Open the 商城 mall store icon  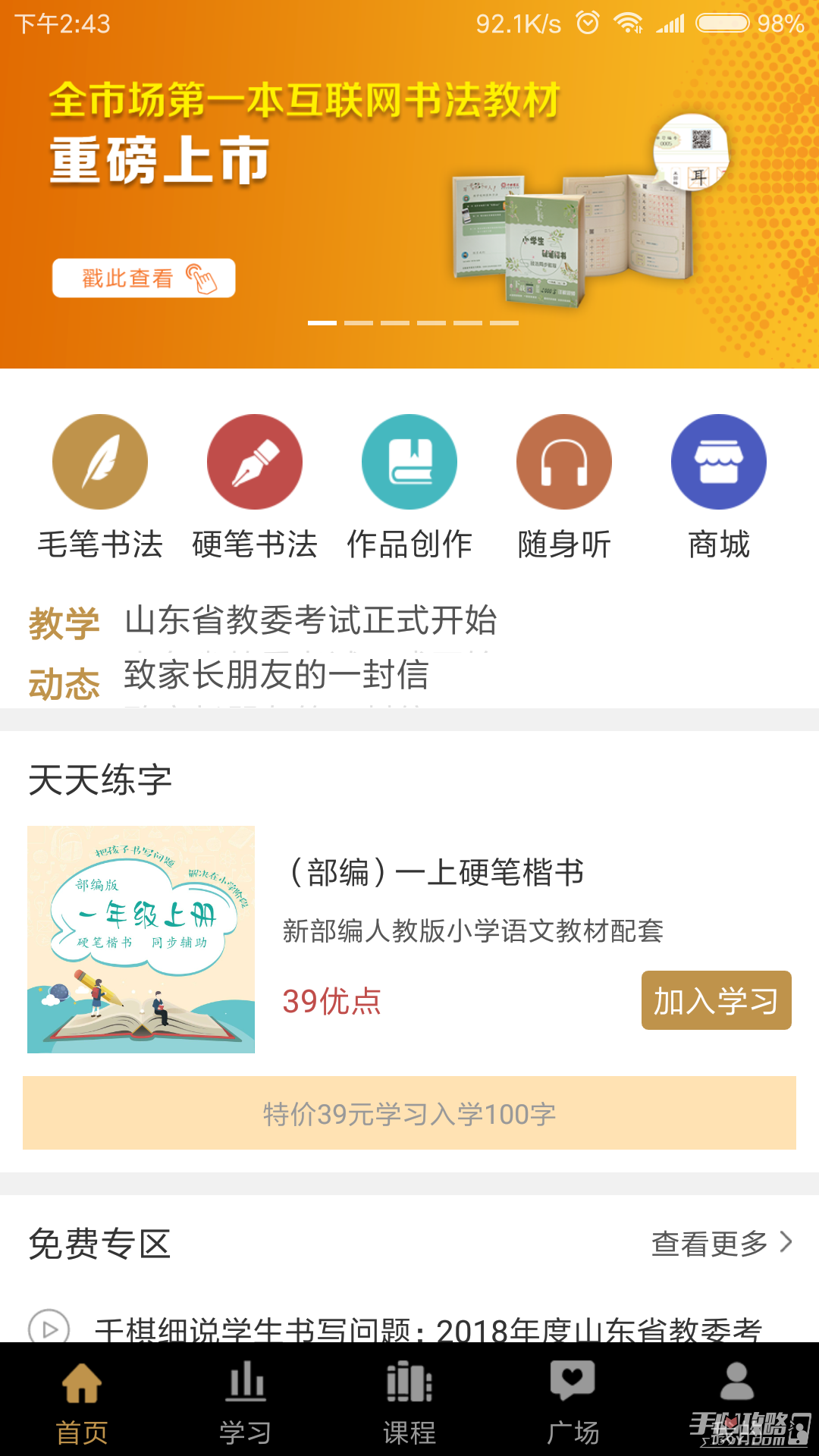[719, 463]
